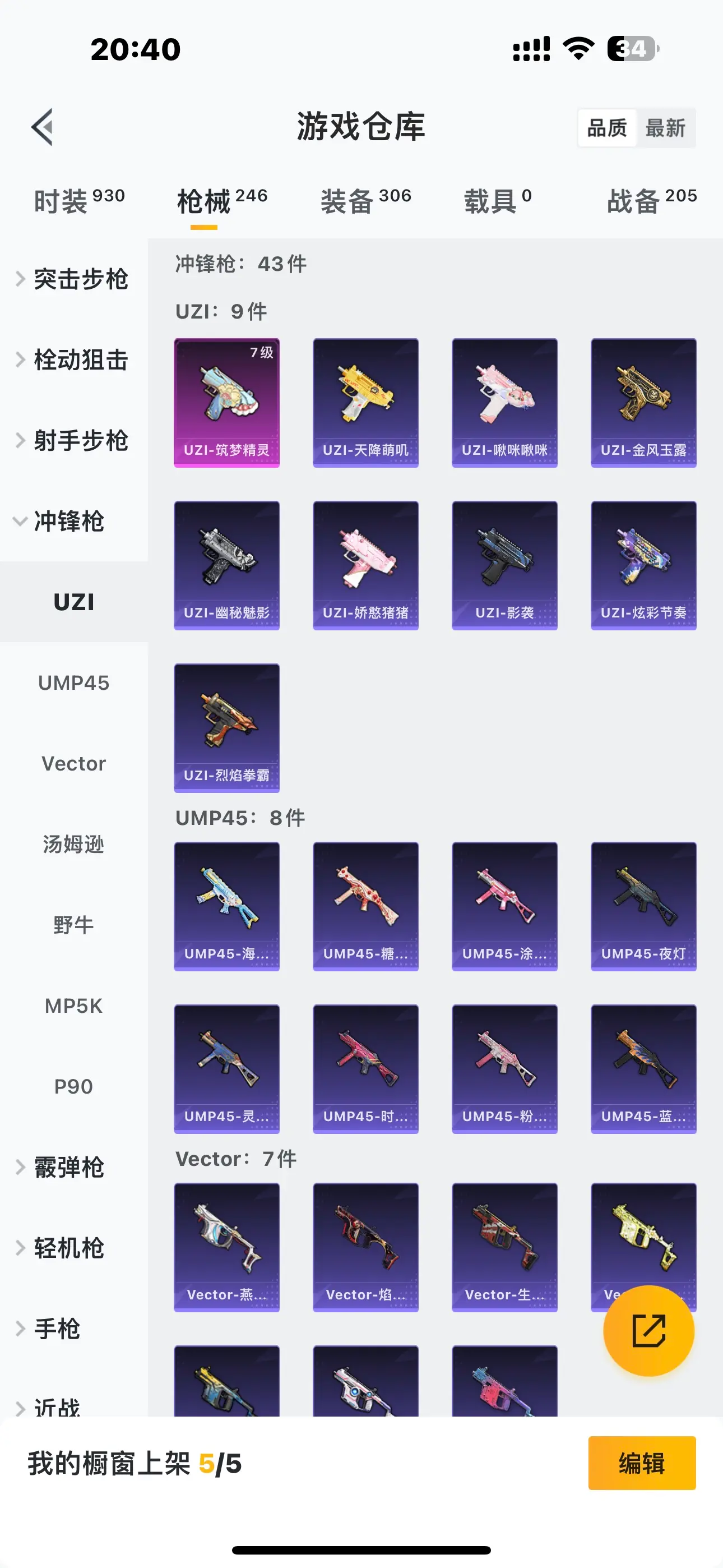Select Vector in the sidebar
723x1568 pixels.
(x=73, y=763)
